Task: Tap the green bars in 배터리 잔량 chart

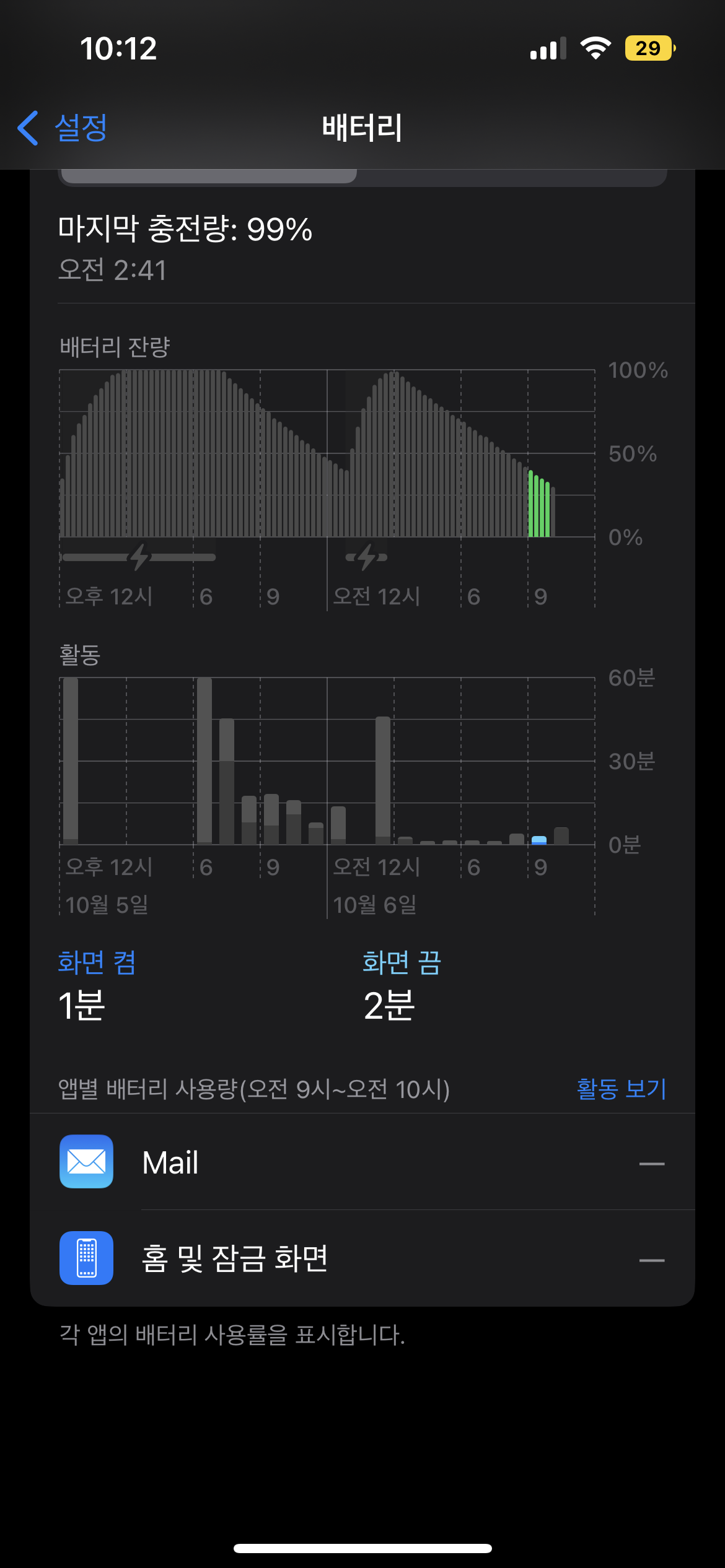Action: [540, 505]
